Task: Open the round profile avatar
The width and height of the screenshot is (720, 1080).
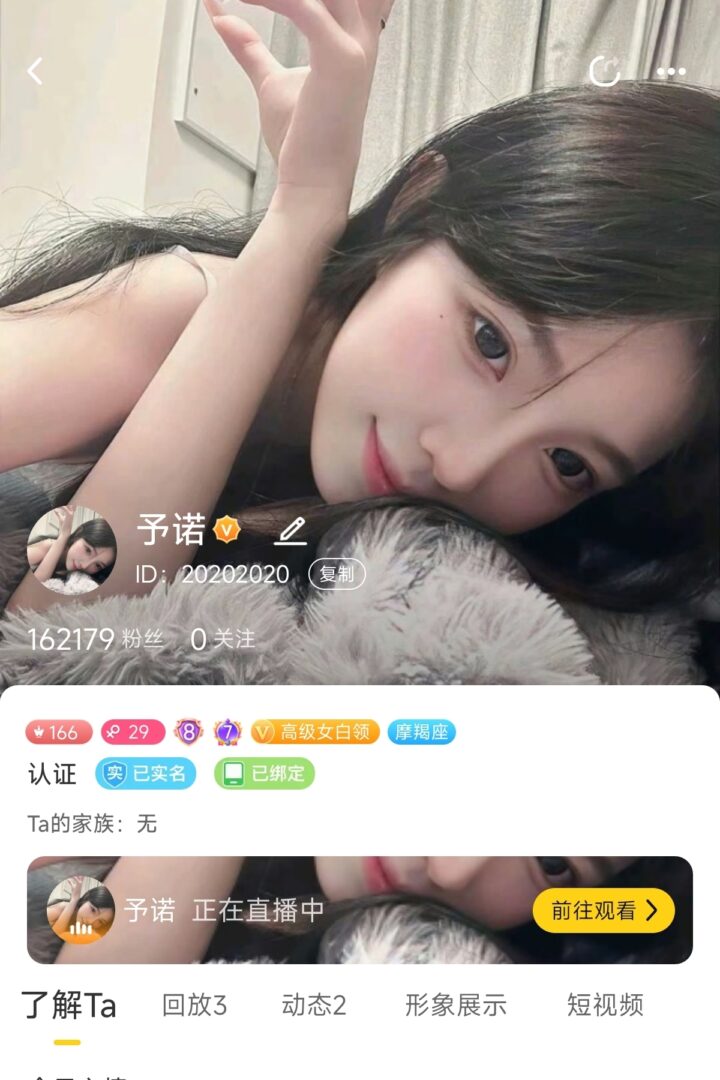Action: click(72, 550)
